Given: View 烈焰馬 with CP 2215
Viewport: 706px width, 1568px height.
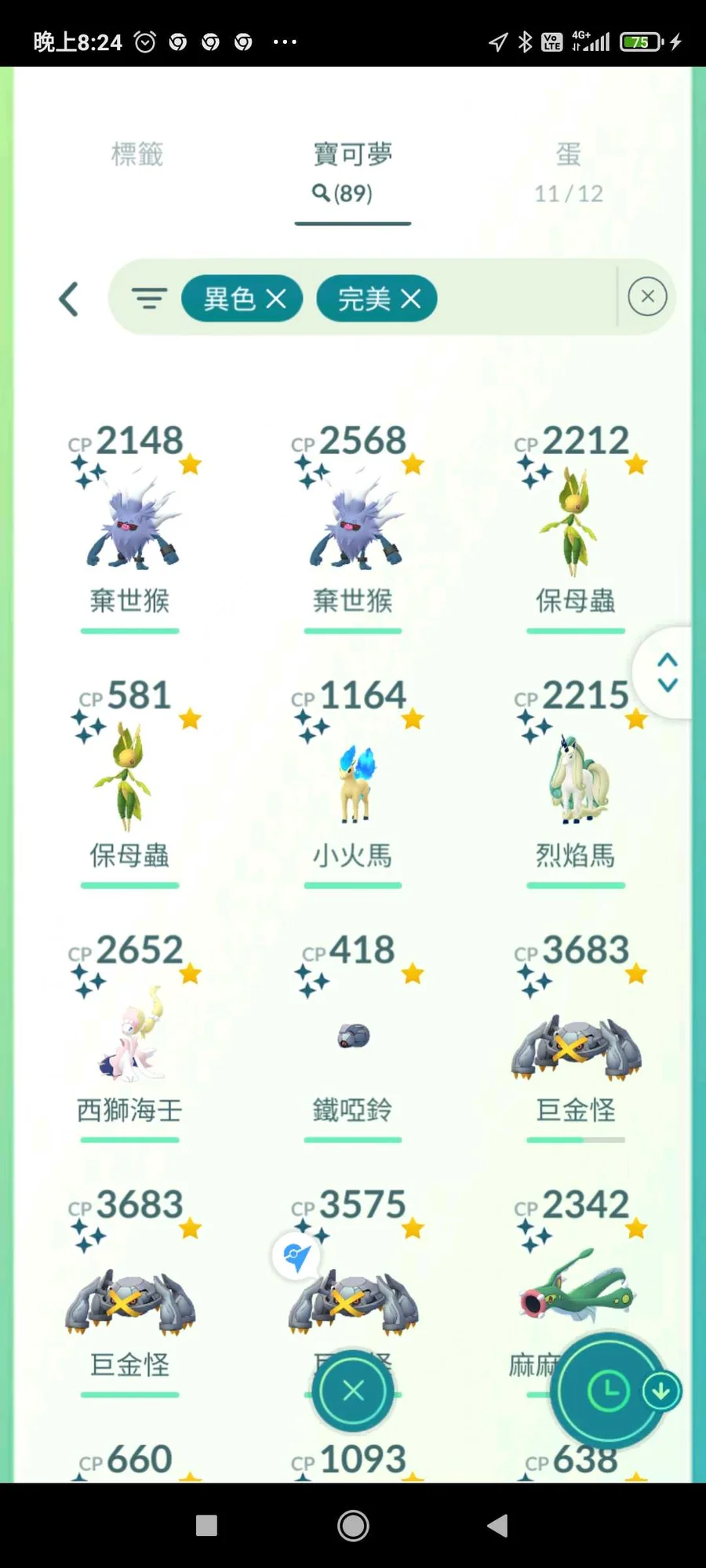Looking at the screenshot, I should coord(575,776).
